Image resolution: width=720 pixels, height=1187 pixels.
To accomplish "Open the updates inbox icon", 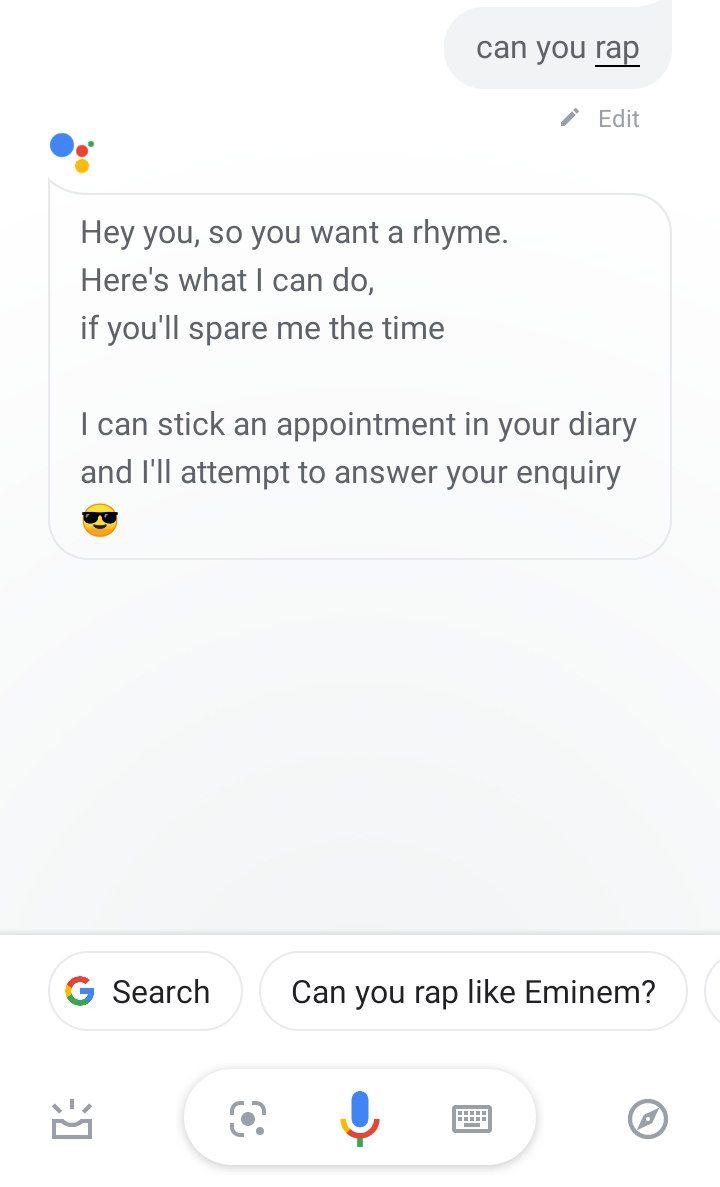I will click(72, 1119).
